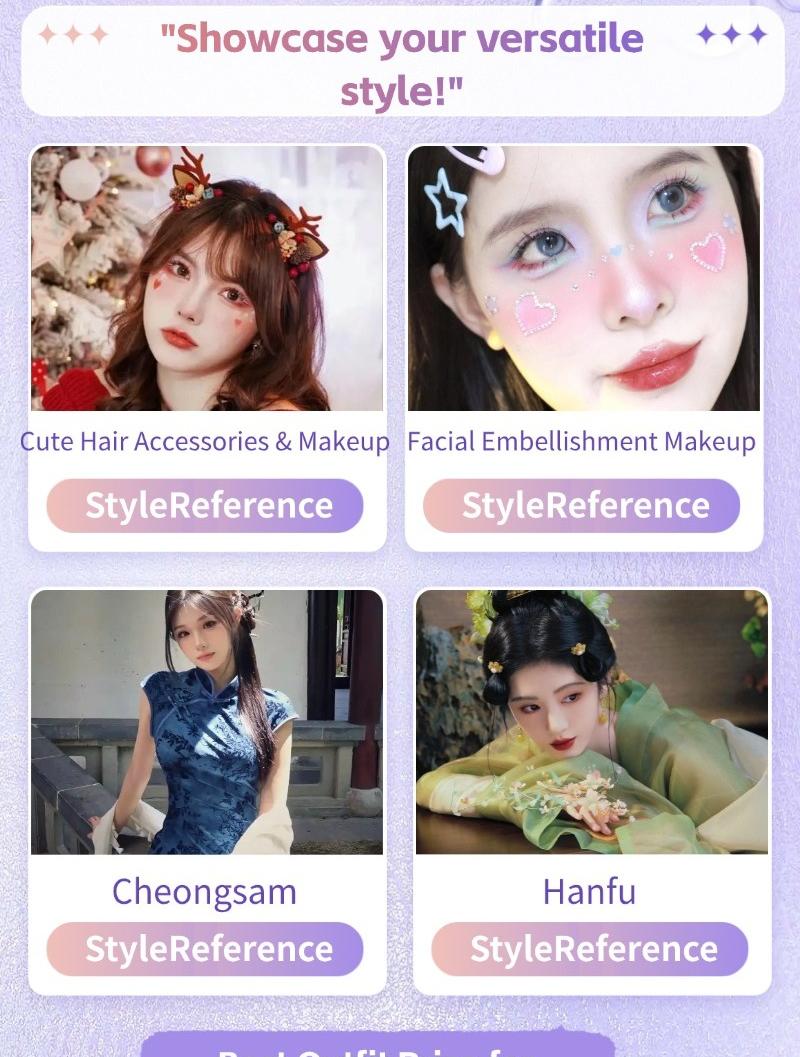800x1057 pixels.
Task: Tap StyleReference under Facial Embellishment Makeup
Action: [x=582, y=506]
